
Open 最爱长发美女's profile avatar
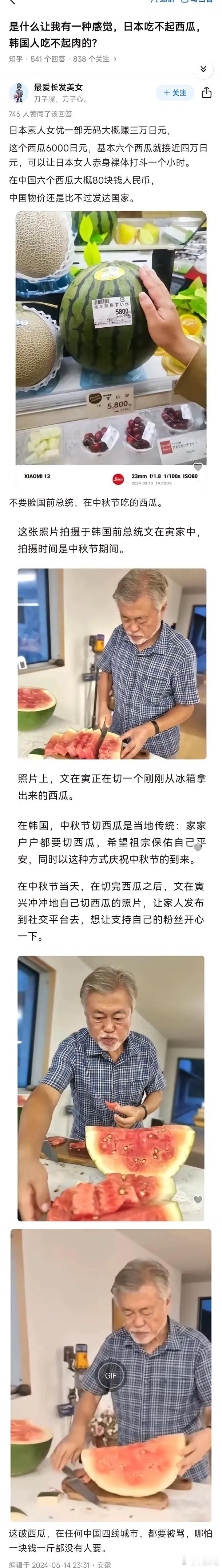pyautogui.click(x=18, y=93)
